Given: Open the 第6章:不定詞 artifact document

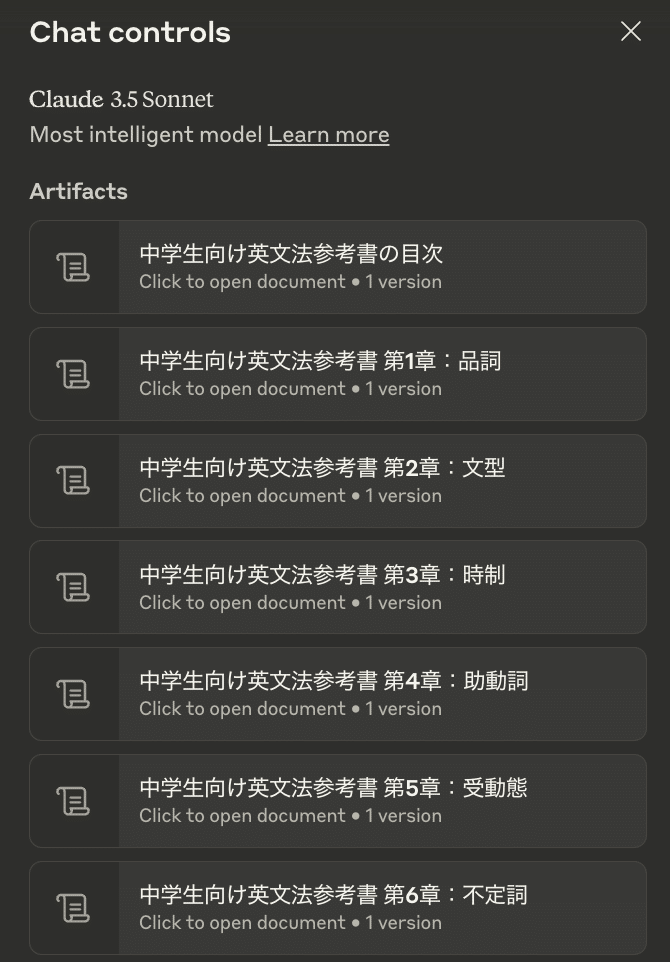Looking at the screenshot, I should tap(338, 908).
